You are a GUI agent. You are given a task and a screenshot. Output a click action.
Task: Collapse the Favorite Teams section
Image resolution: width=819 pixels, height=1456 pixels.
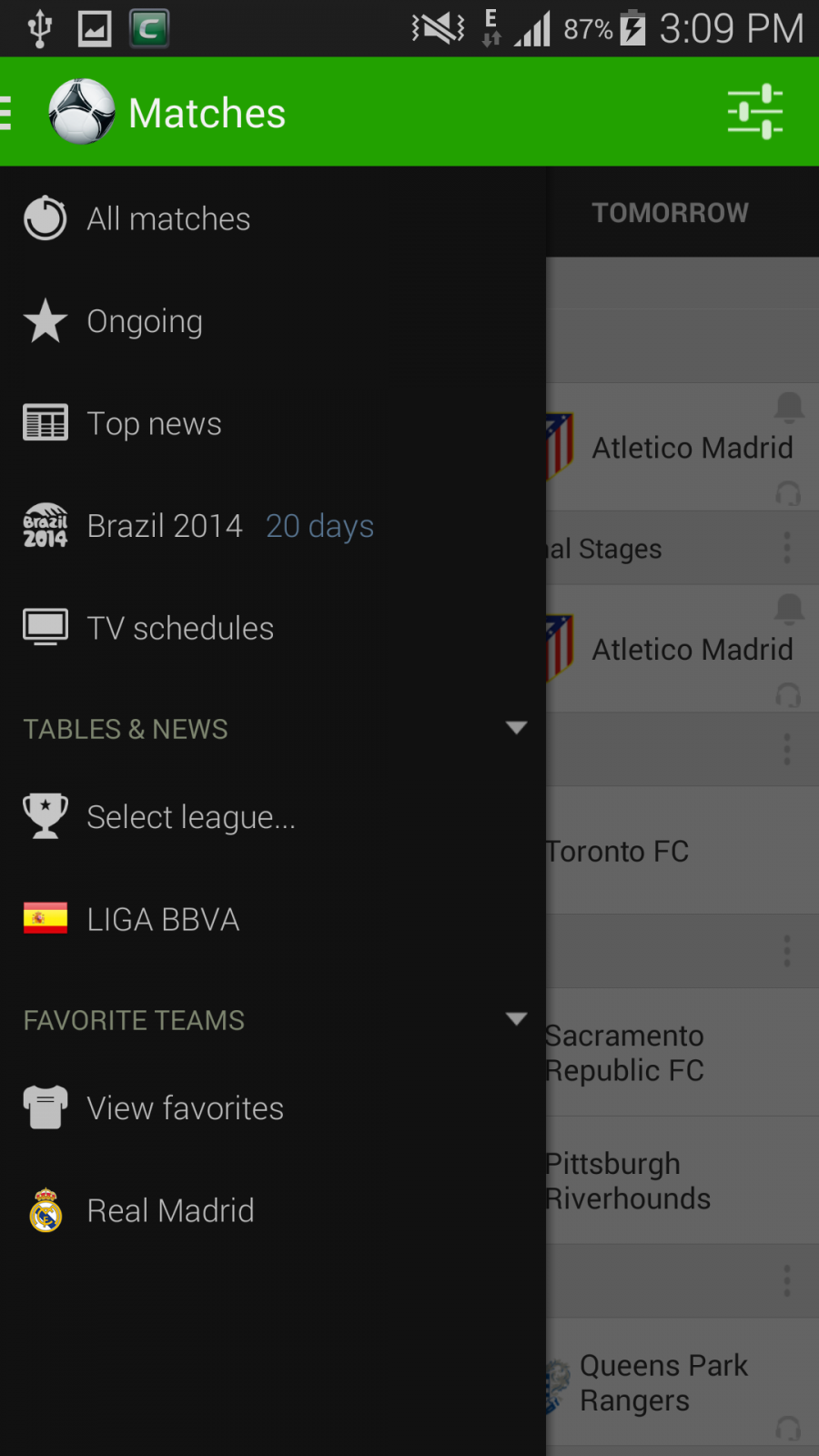tap(516, 1019)
